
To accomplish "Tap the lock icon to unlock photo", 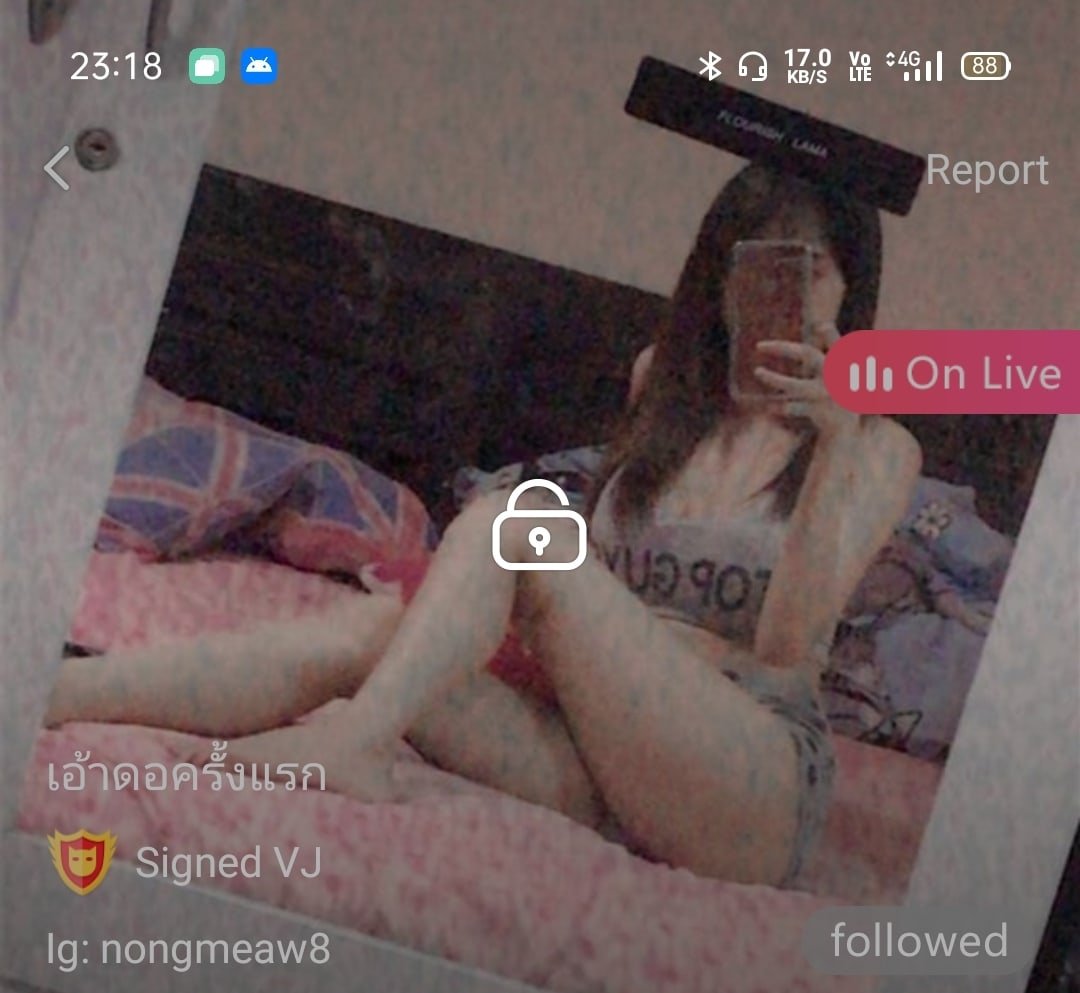I will [539, 527].
